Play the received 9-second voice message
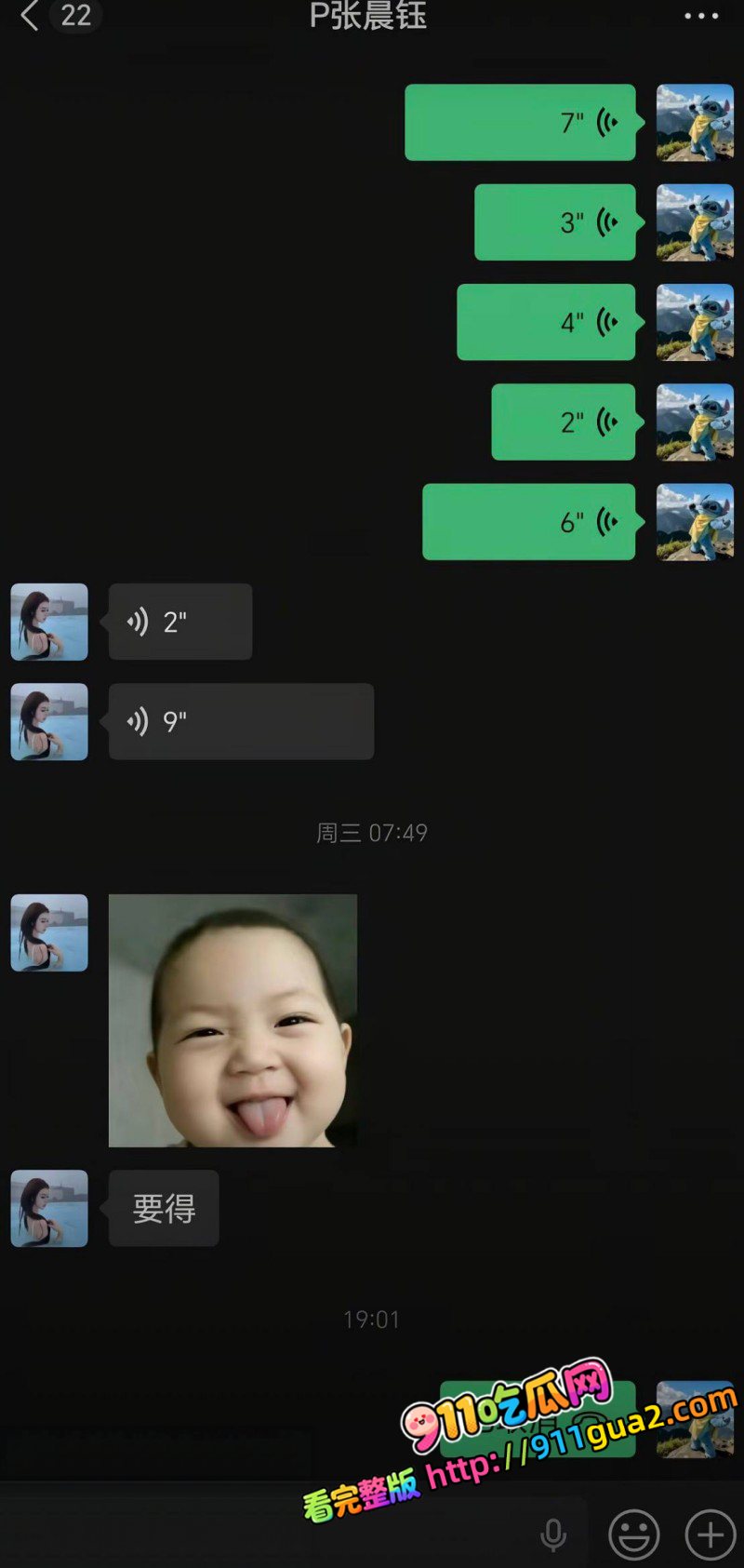Screen dimensions: 744x1568 click(242, 722)
